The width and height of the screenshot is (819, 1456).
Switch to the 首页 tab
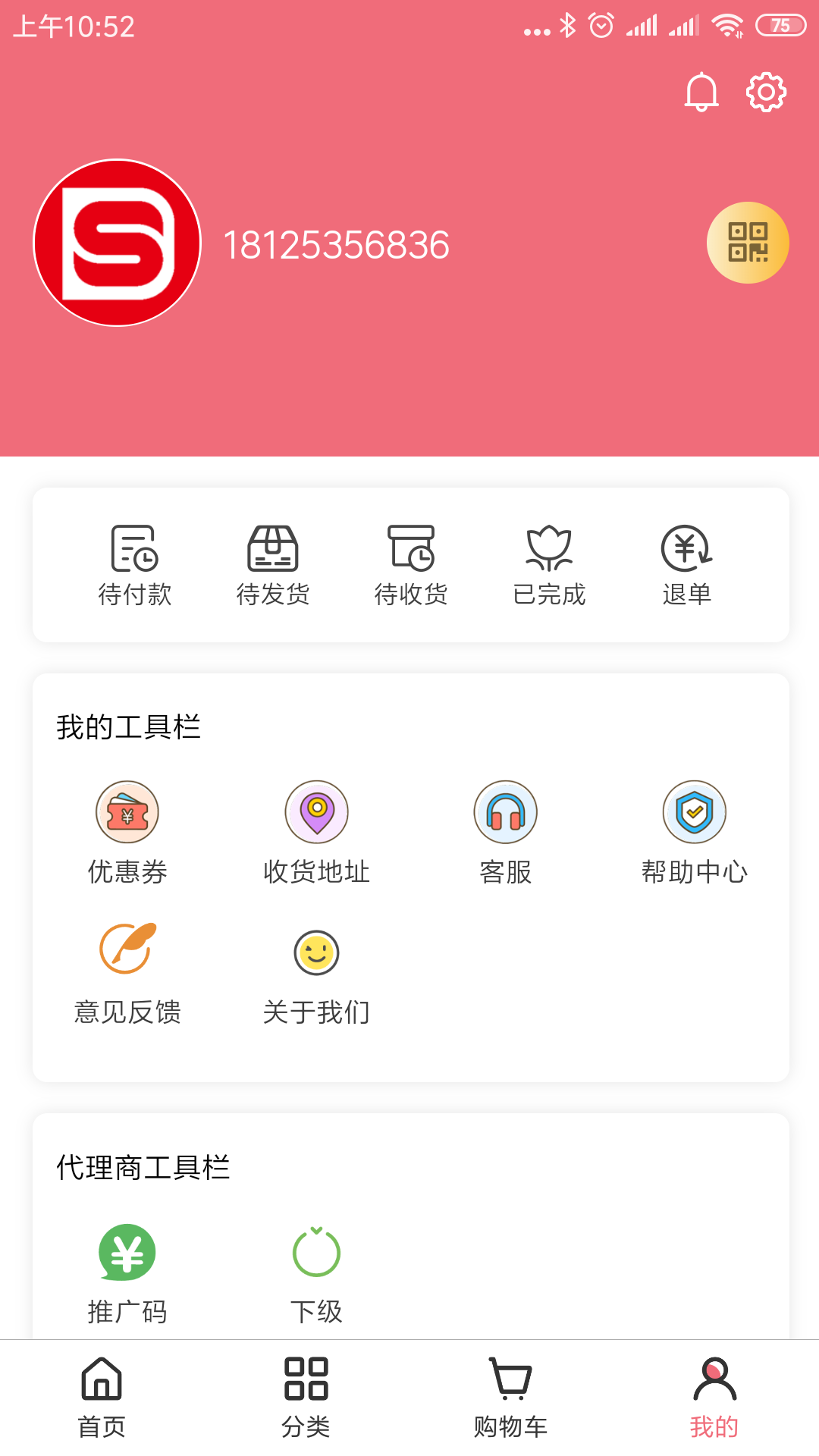click(x=102, y=1397)
